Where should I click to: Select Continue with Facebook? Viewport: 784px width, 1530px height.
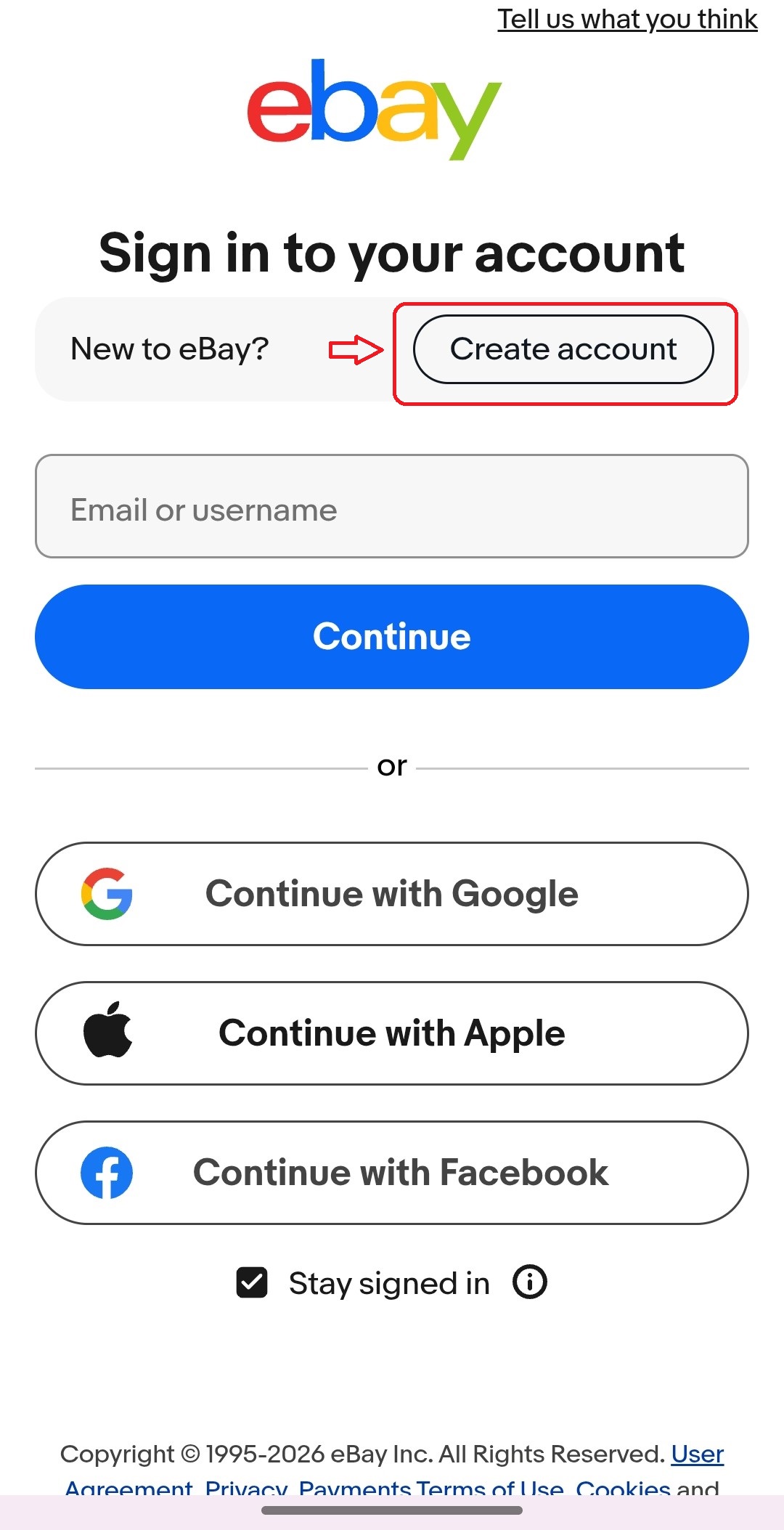tap(392, 1173)
